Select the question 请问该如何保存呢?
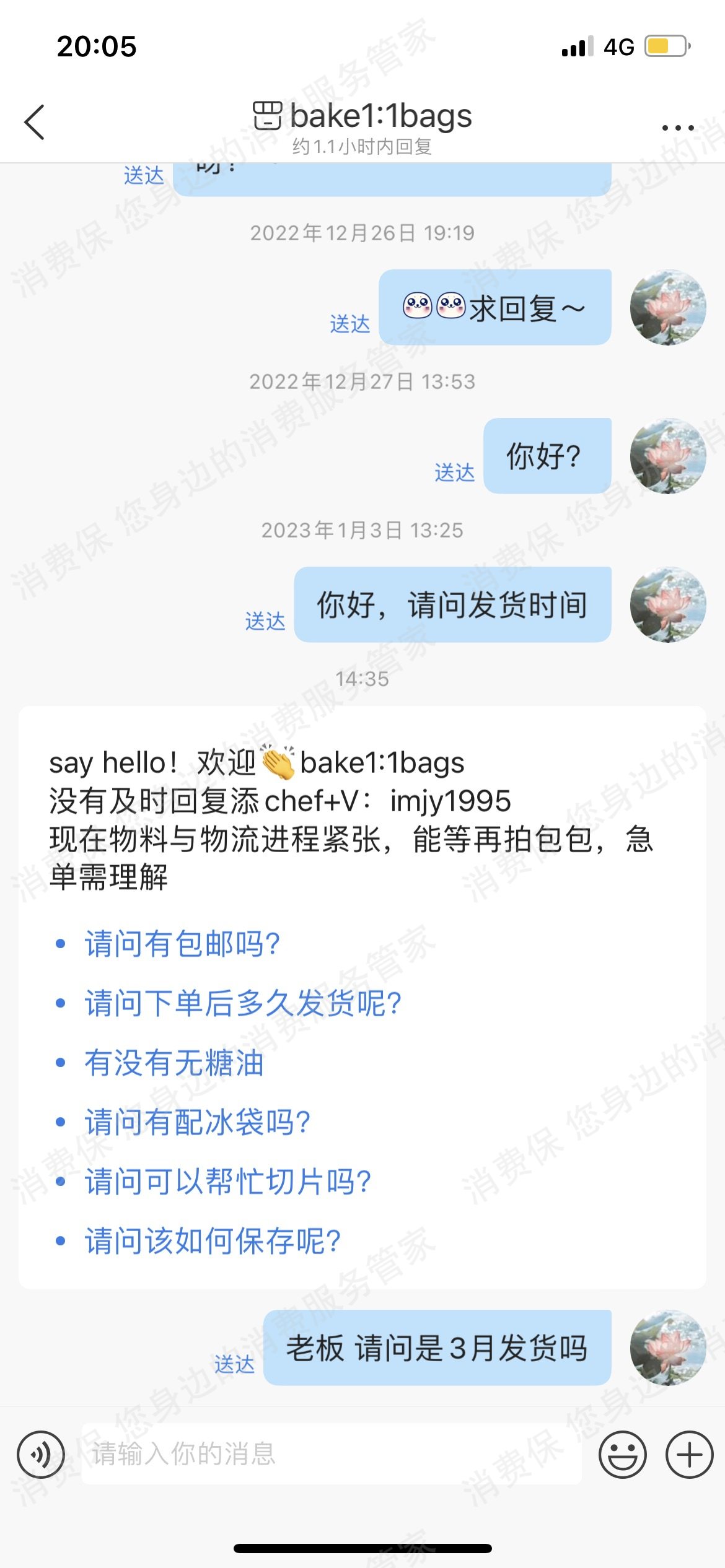 coord(213,1241)
